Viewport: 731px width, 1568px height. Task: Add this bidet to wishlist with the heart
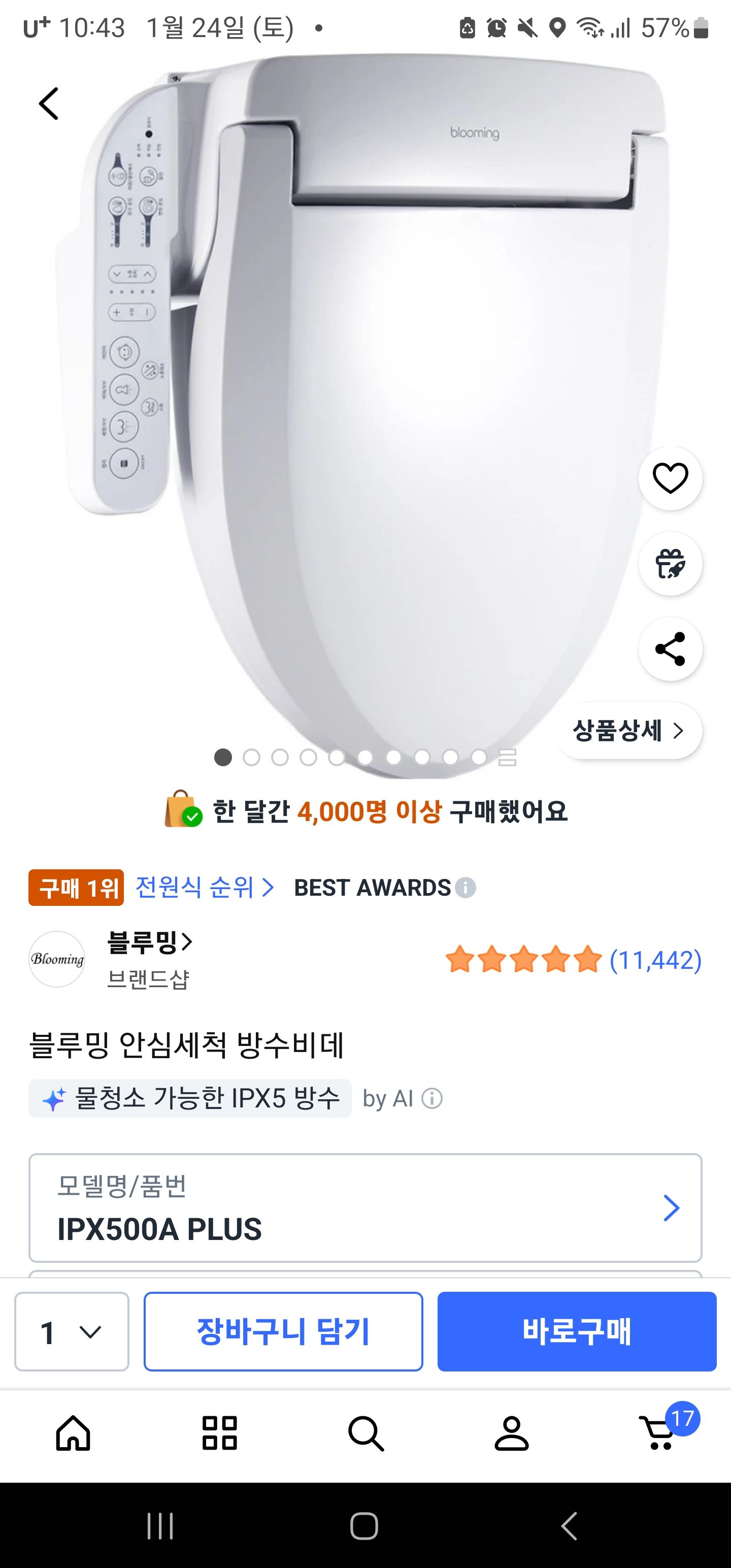[670, 478]
